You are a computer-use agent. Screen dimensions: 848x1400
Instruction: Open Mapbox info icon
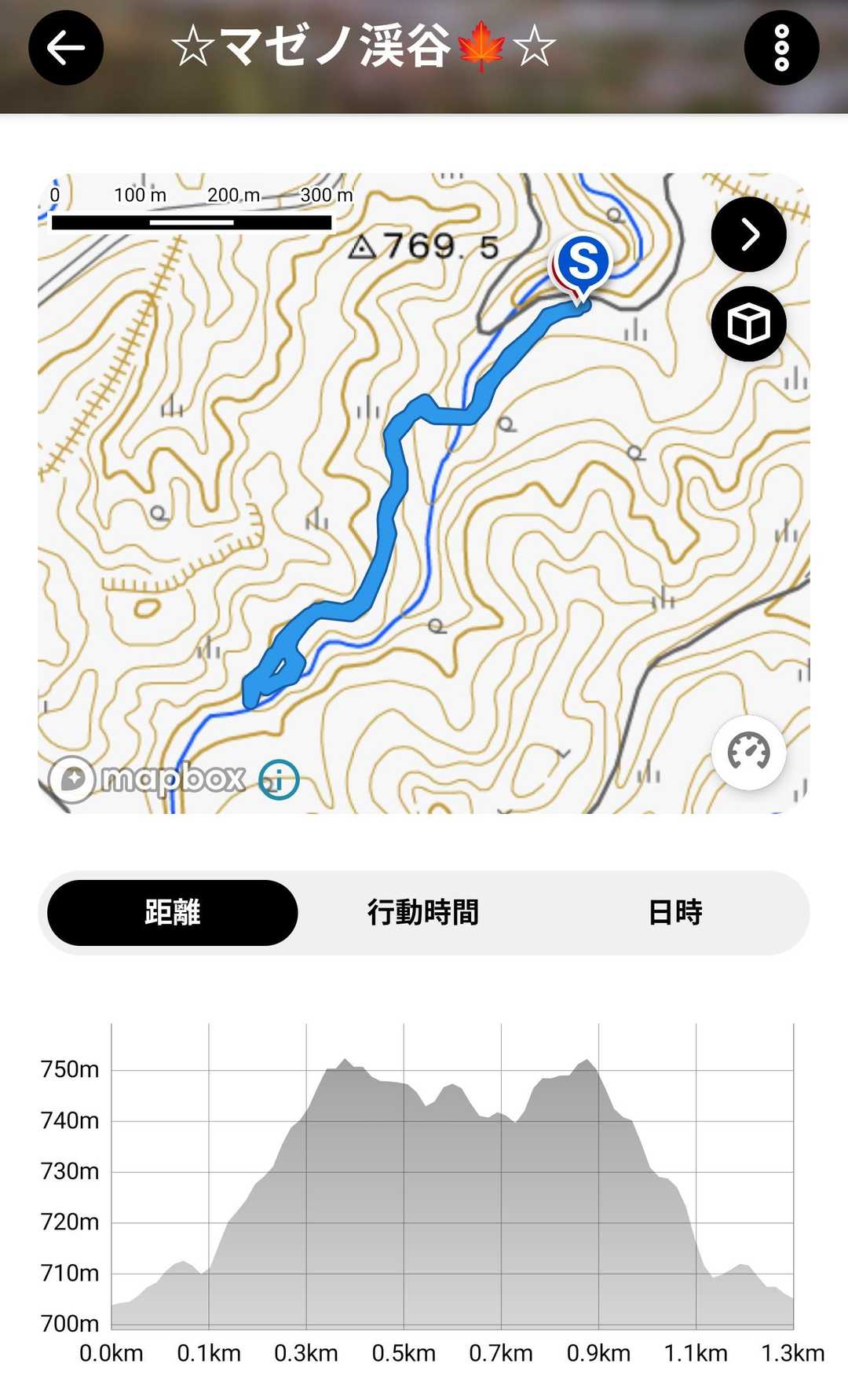(280, 779)
